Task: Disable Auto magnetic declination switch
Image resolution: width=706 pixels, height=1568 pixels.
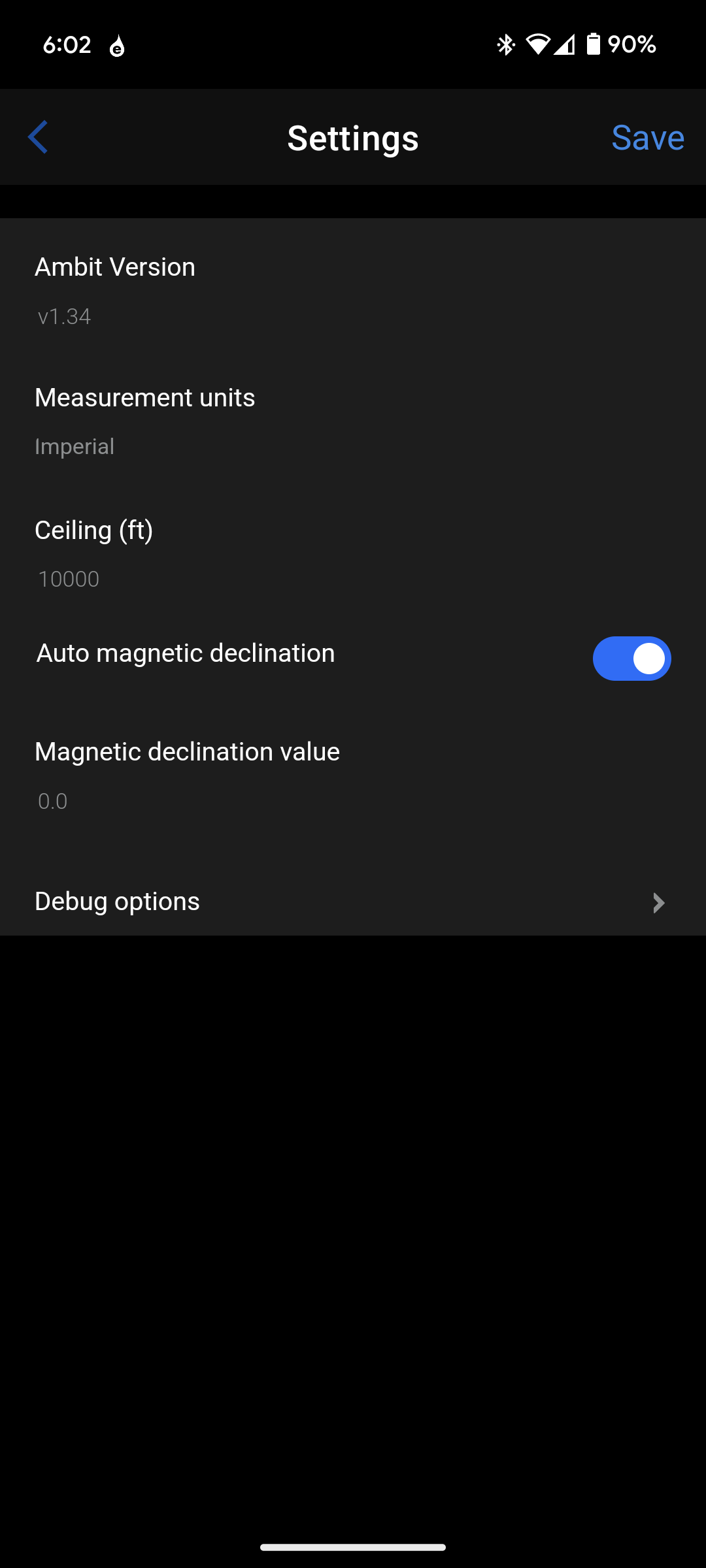Action: [631, 659]
